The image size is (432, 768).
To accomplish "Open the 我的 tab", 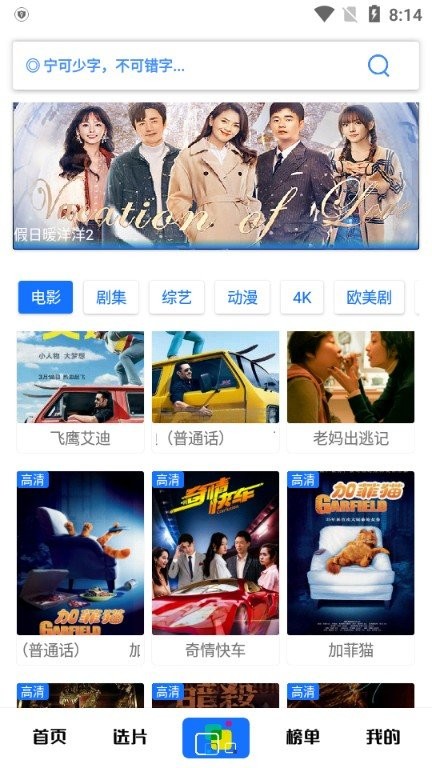I will coord(383,737).
